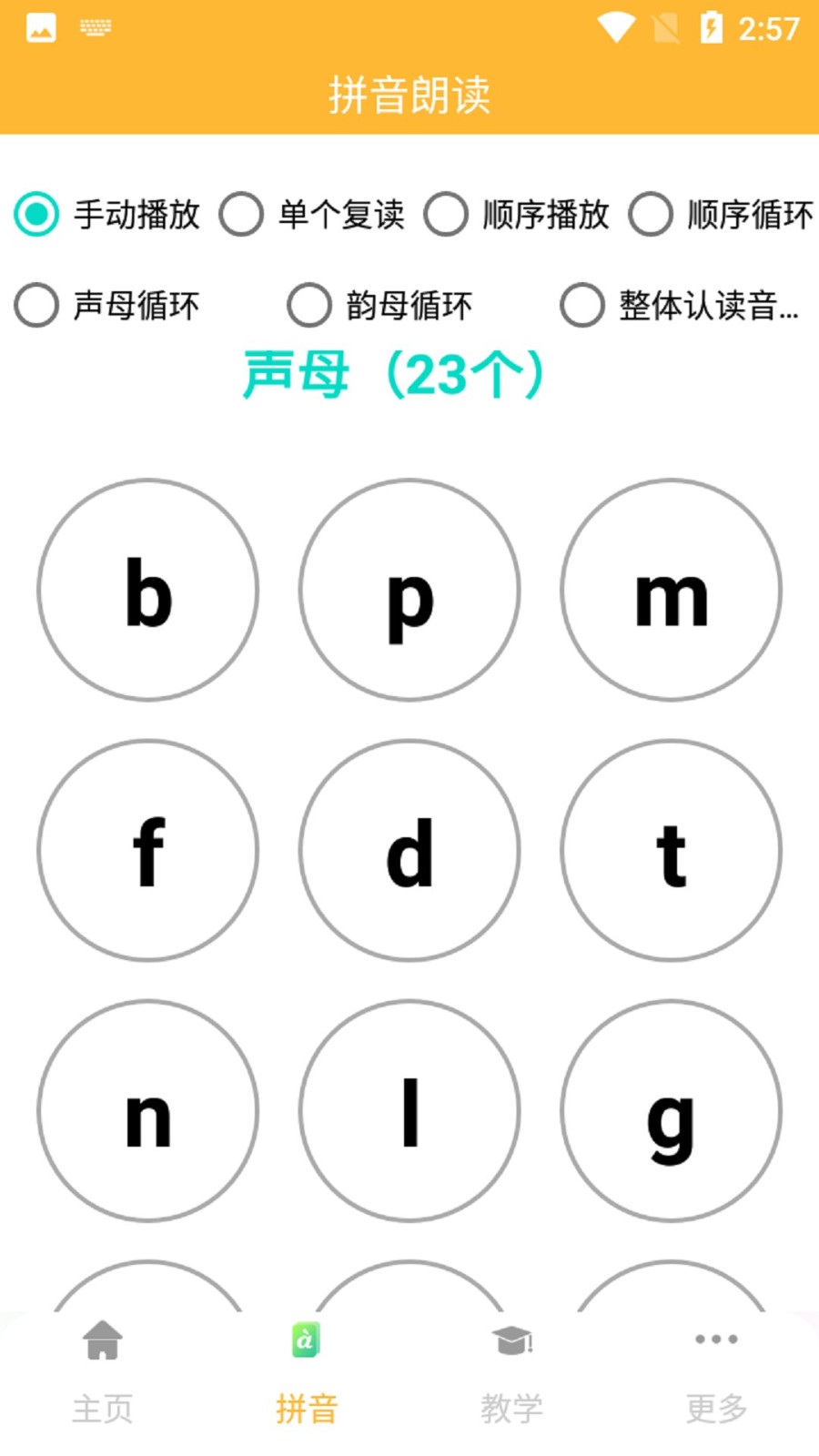Tap the Wi-Fi icon in the status bar
The width and height of the screenshot is (819, 1456).
pos(618,28)
